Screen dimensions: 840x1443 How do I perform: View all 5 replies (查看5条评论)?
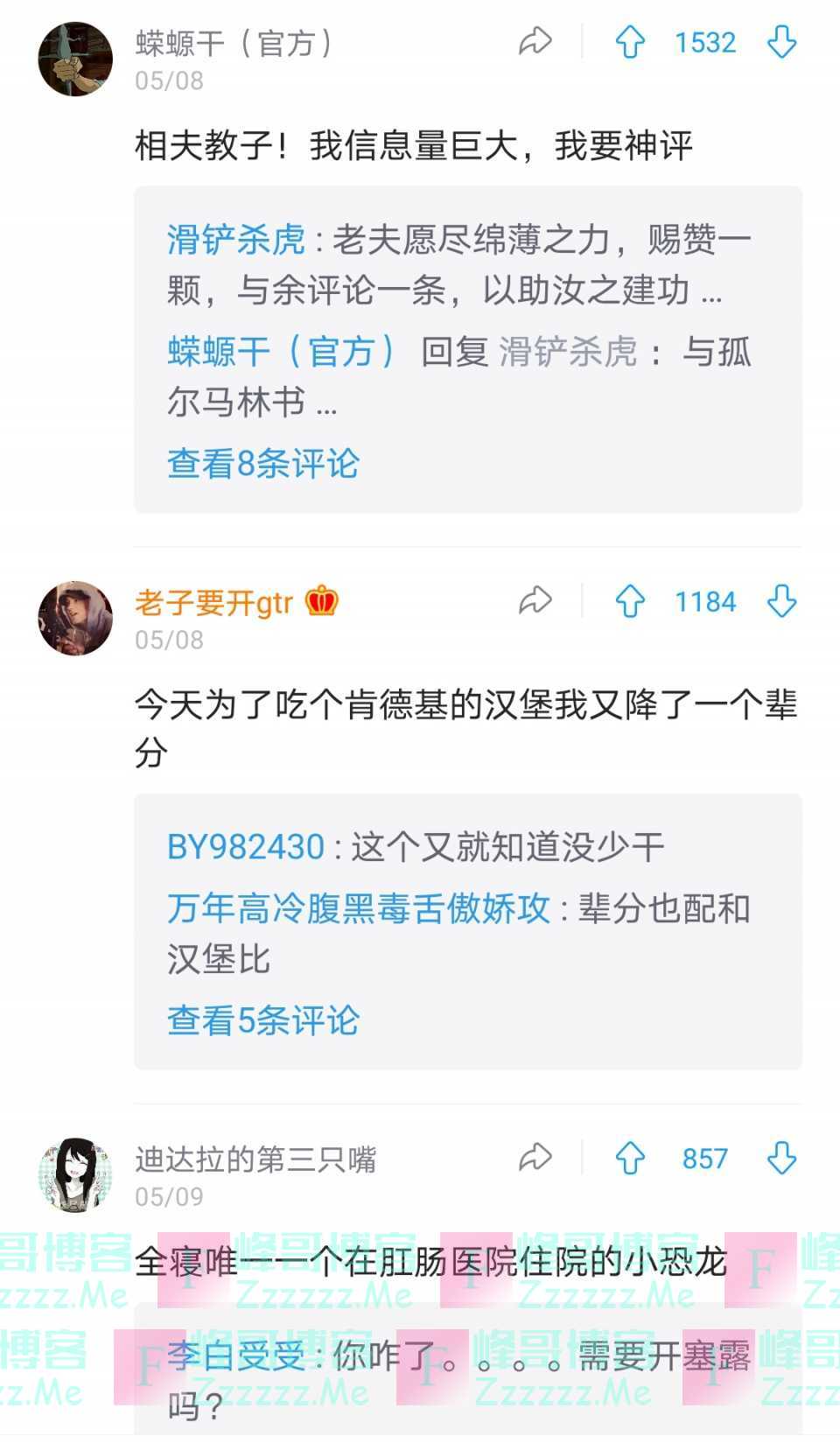pyautogui.click(x=263, y=1019)
